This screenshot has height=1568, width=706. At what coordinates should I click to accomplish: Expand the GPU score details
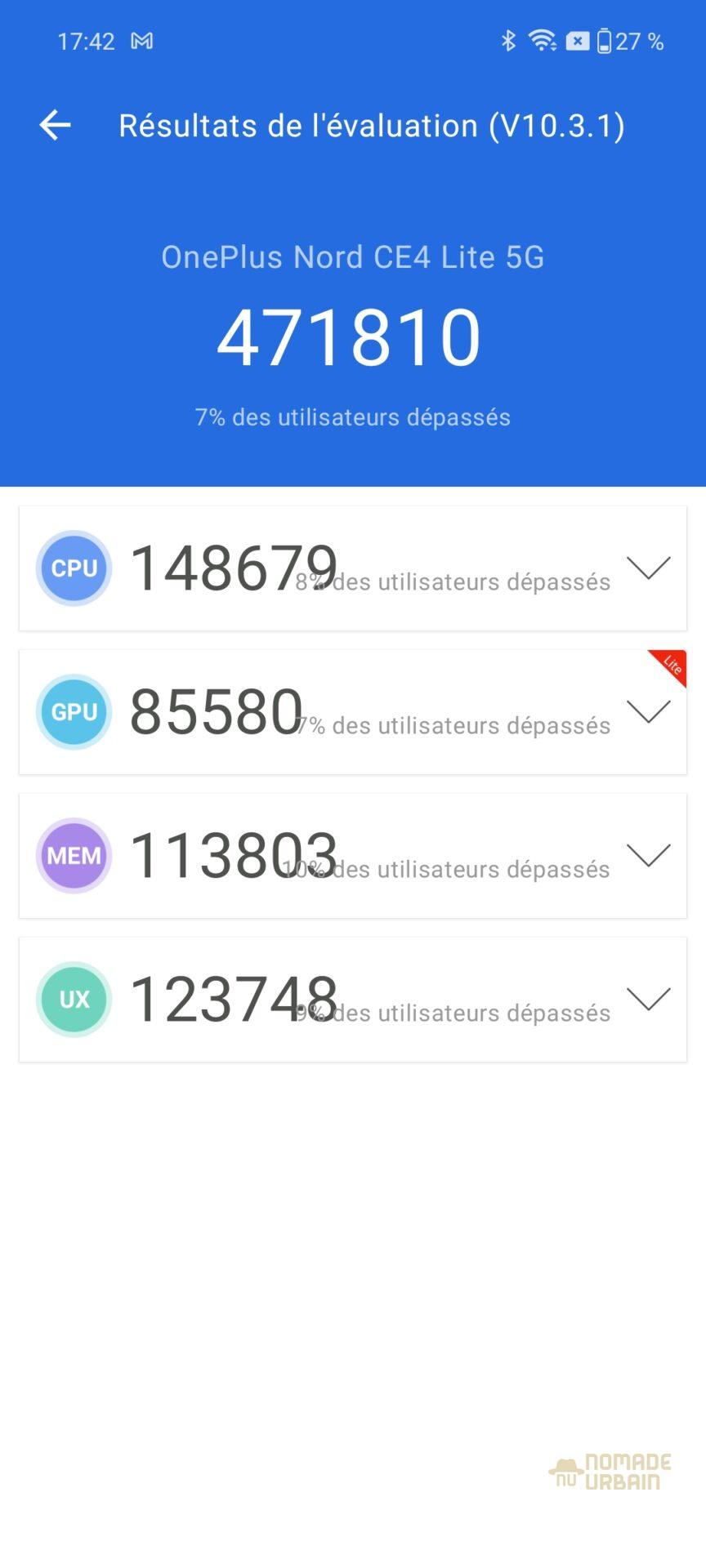(649, 711)
